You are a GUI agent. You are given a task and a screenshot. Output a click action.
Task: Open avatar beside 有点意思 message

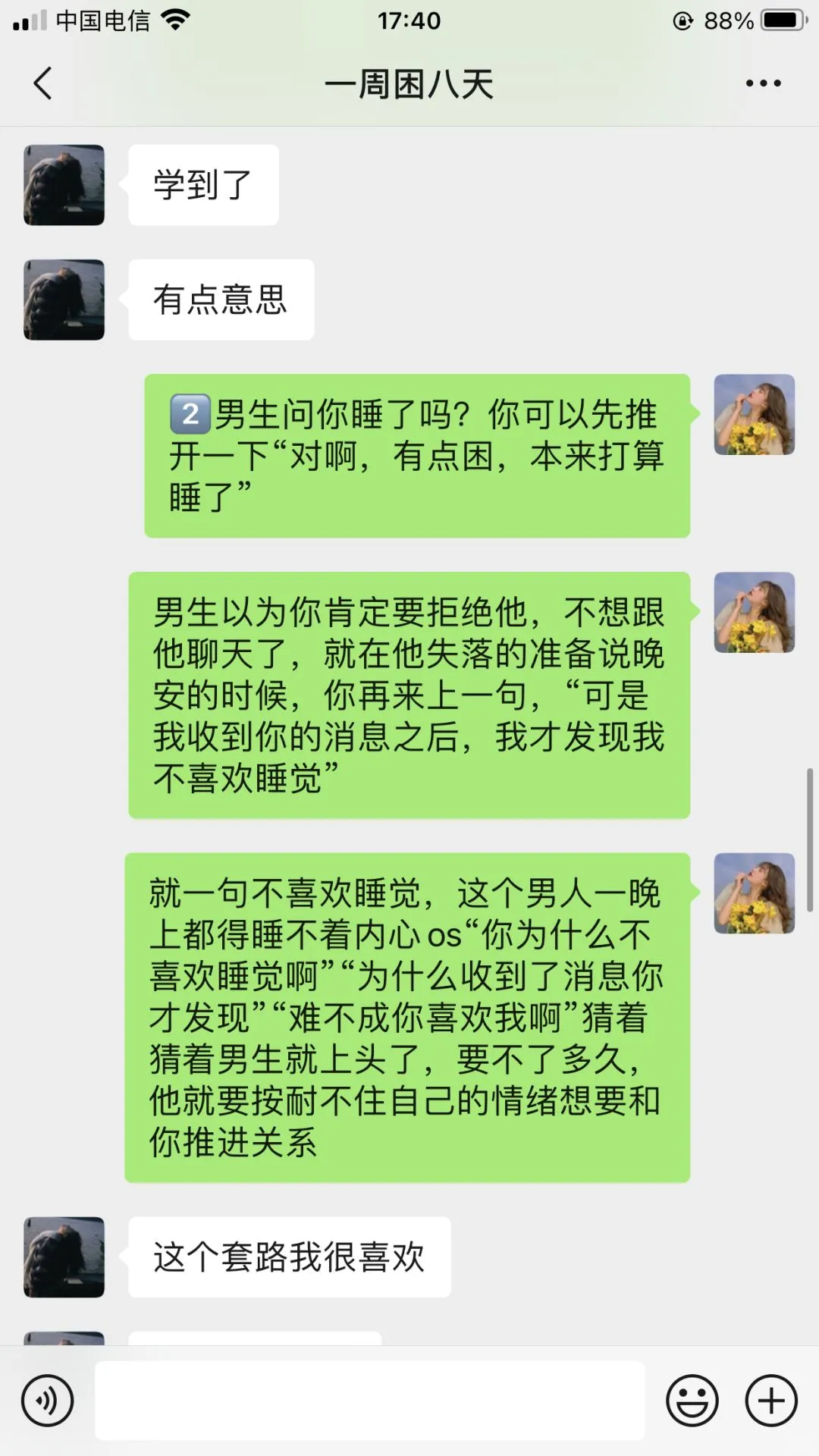[x=64, y=300]
